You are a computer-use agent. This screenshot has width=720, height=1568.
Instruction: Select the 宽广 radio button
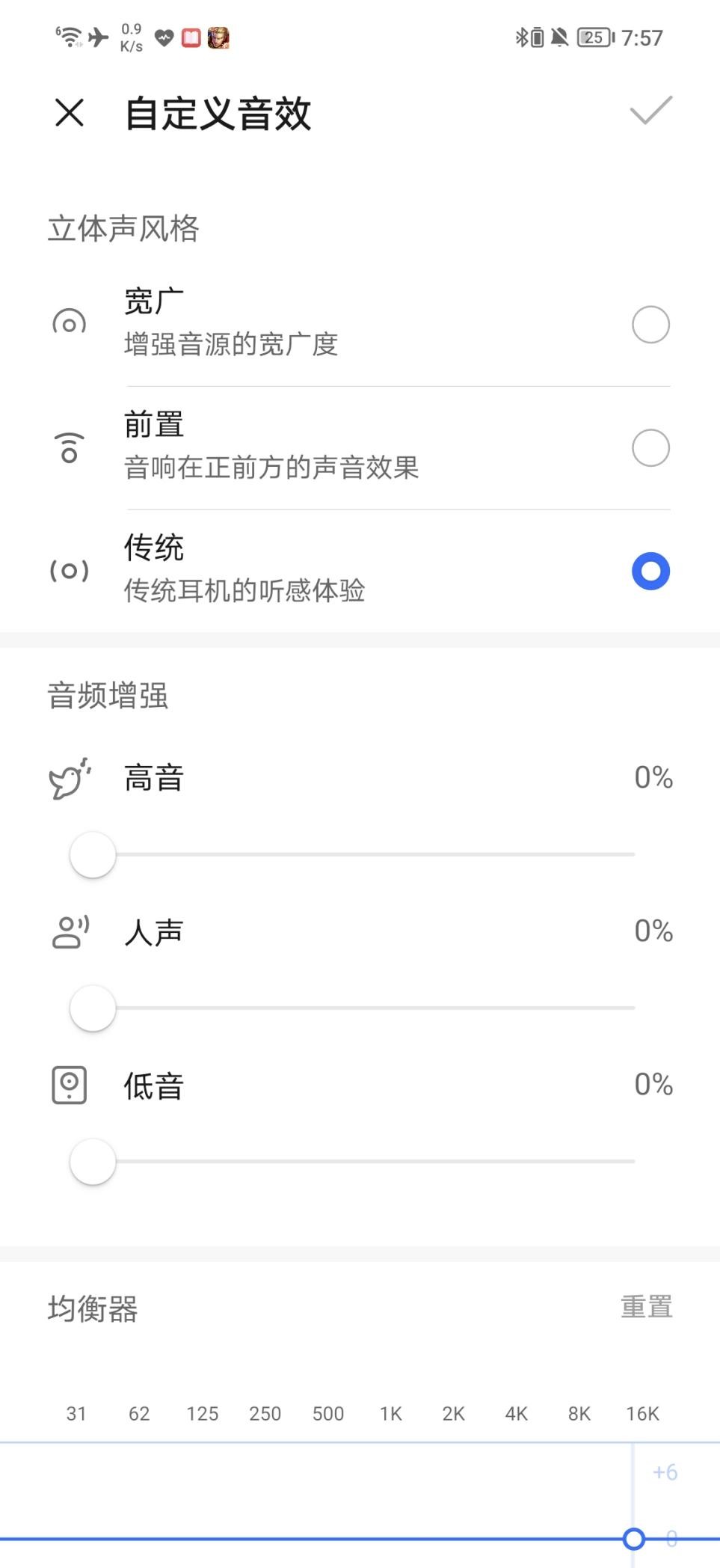650,323
